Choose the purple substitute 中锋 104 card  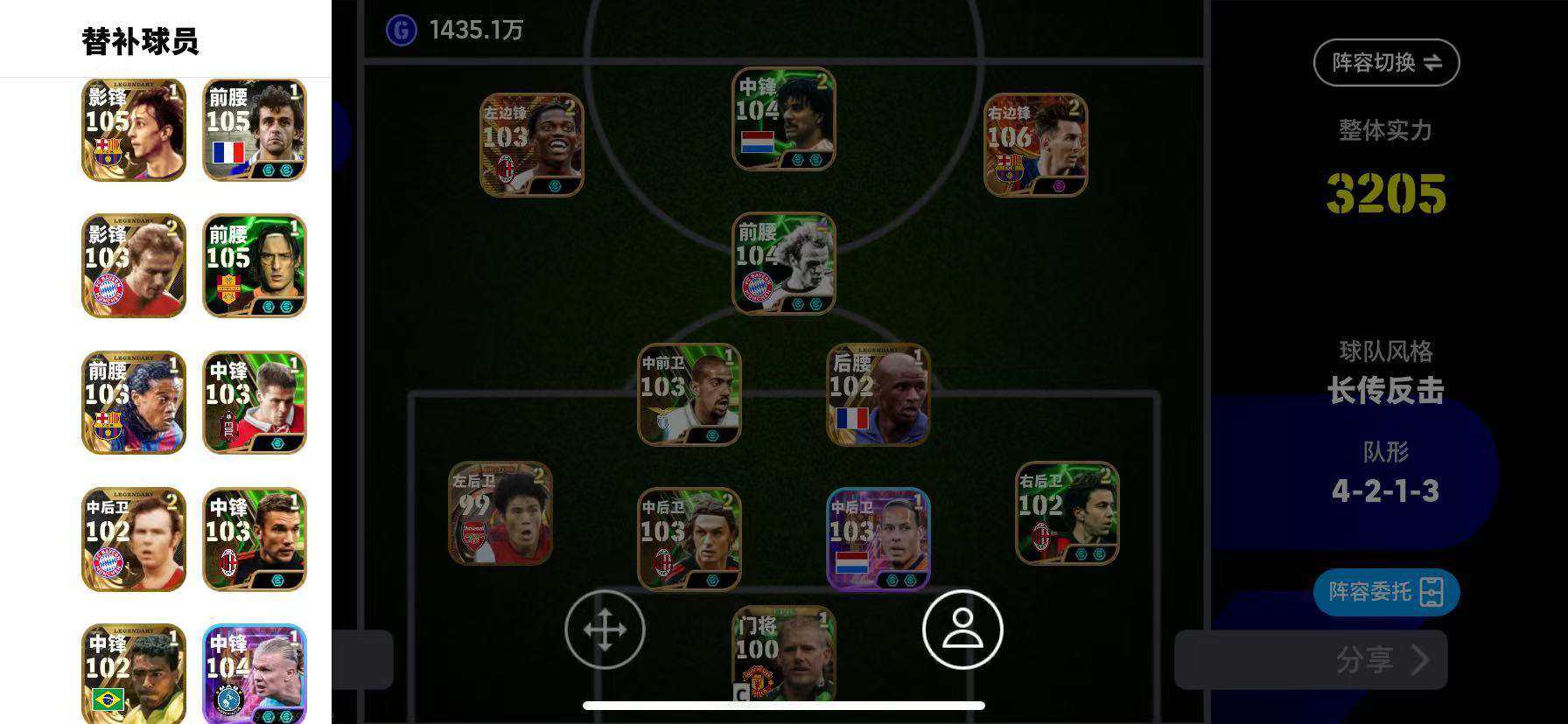tap(255, 673)
